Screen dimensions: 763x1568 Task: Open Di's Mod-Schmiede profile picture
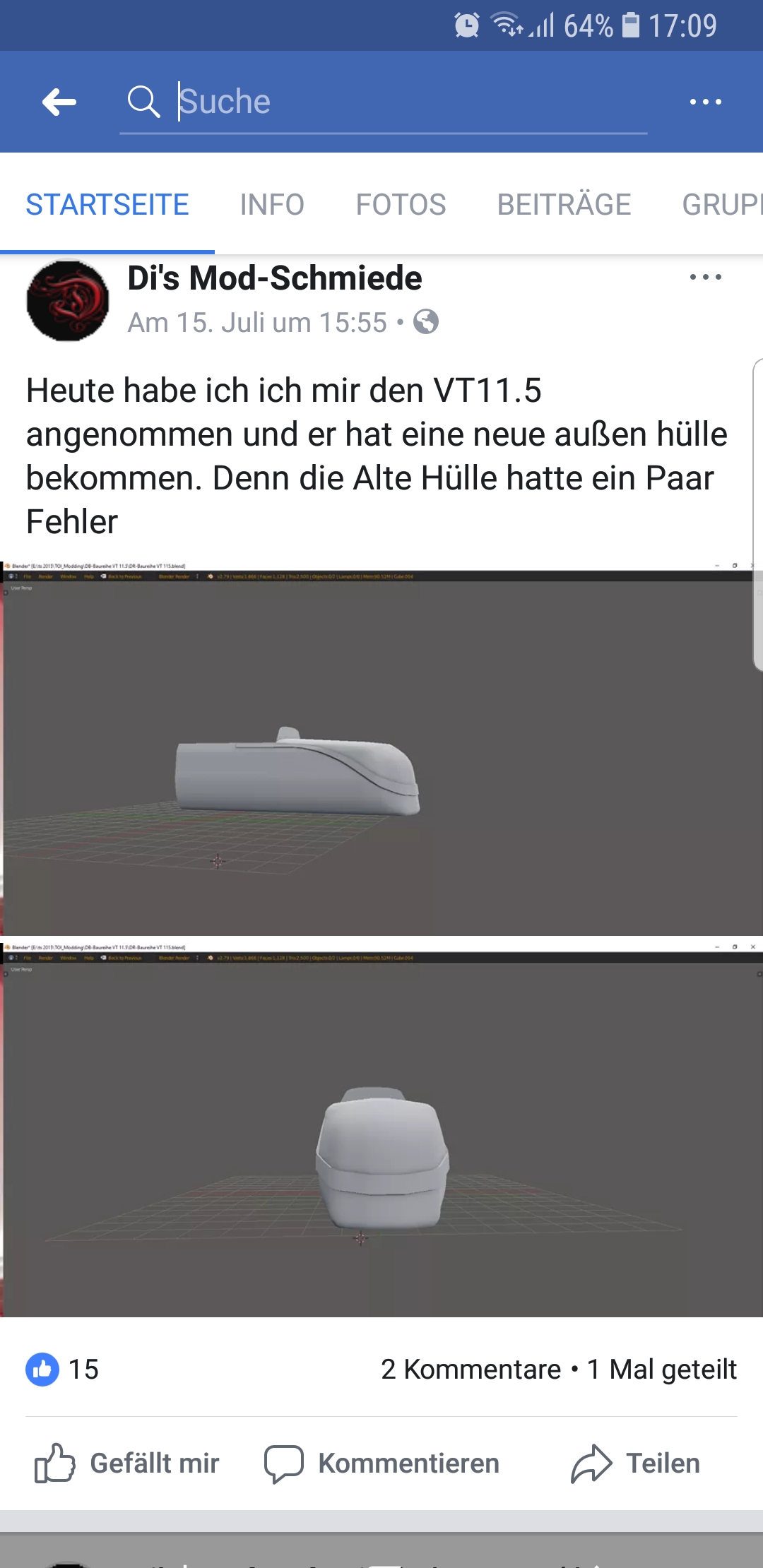click(68, 301)
